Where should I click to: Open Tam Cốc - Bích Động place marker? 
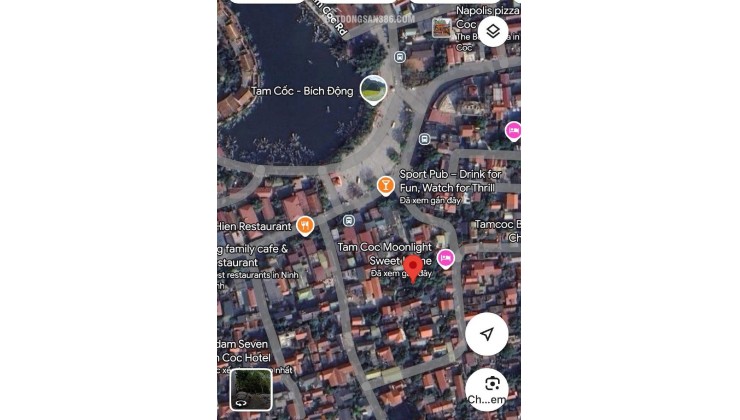373,90
